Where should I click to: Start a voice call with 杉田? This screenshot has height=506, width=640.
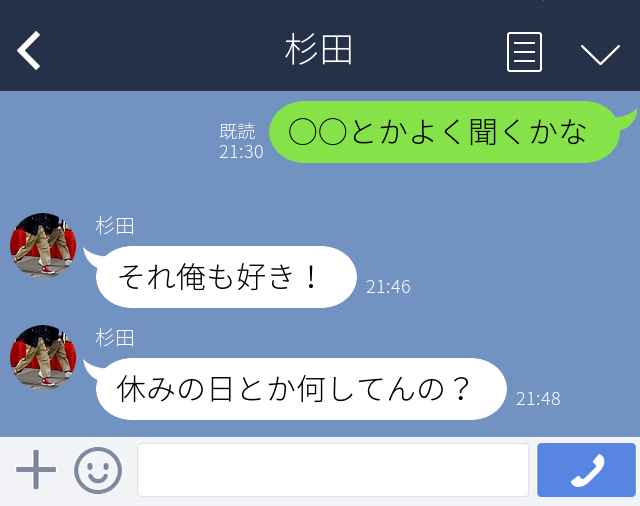(586, 470)
